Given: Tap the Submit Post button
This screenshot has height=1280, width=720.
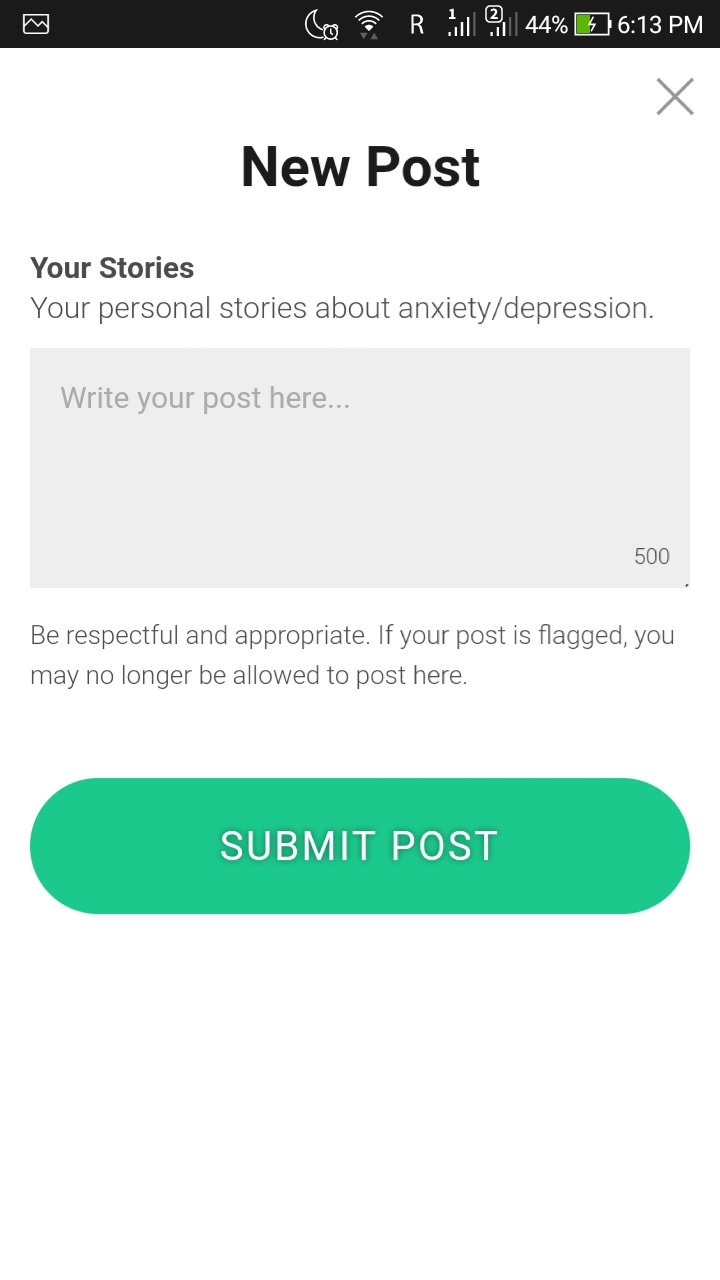Looking at the screenshot, I should 360,846.
